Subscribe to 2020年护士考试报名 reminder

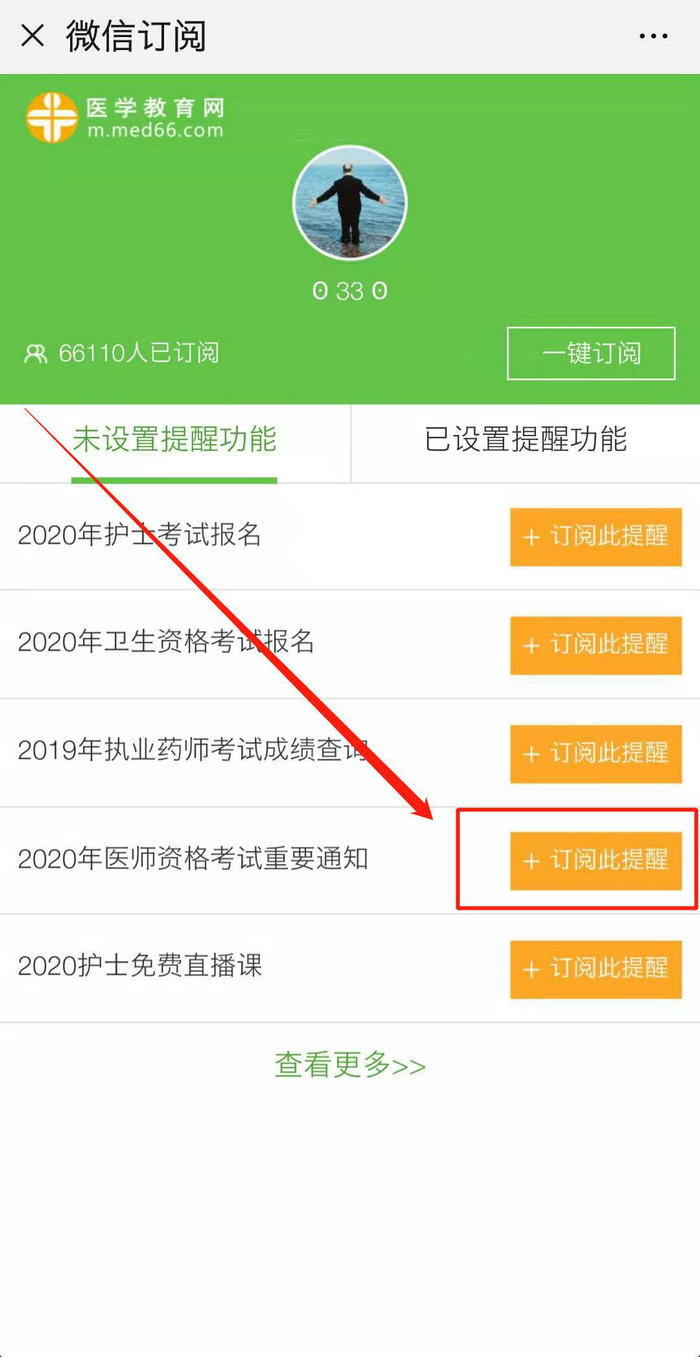coord(596,537)
